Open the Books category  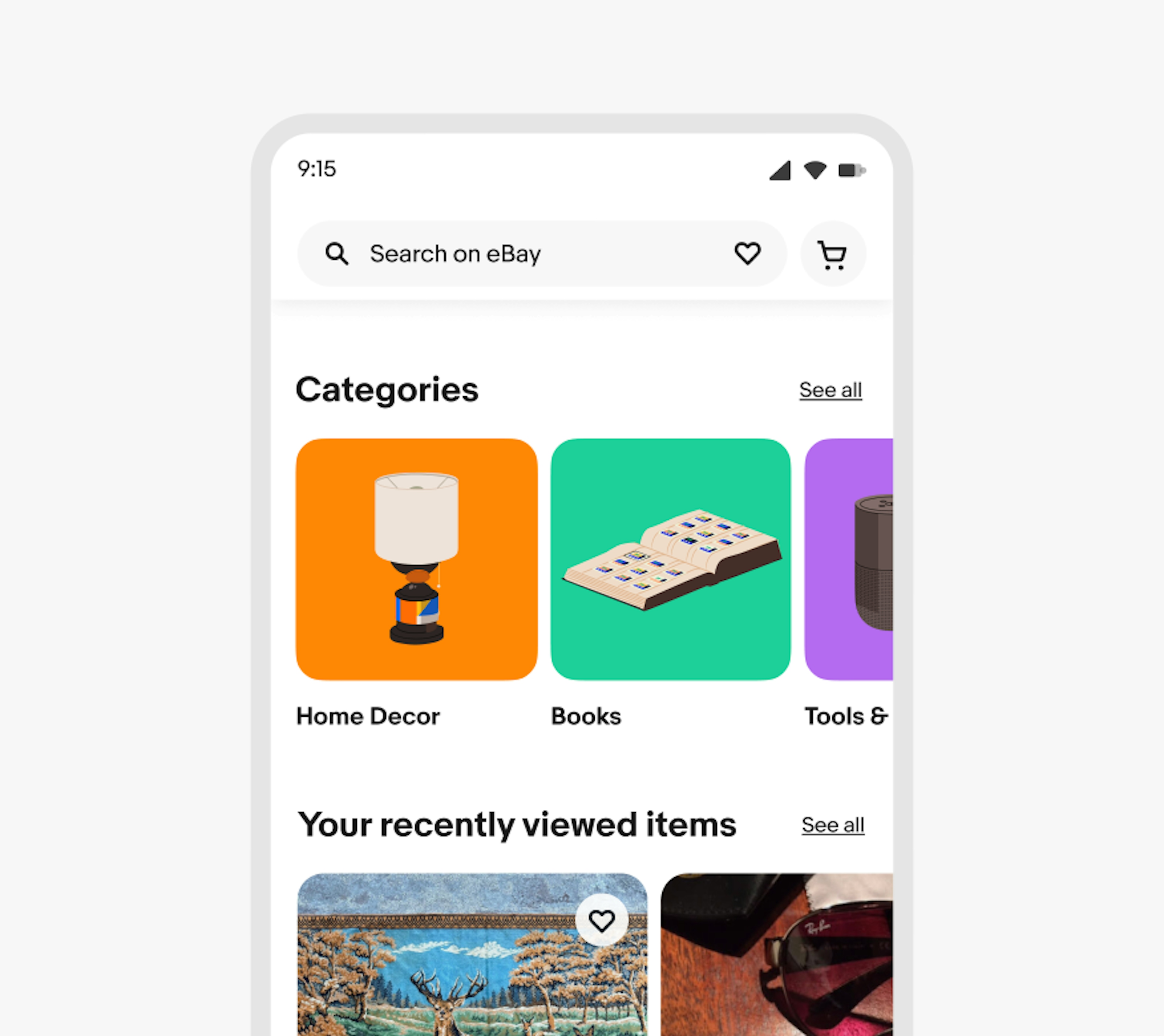pyautogui.click(x=670, y=559)
